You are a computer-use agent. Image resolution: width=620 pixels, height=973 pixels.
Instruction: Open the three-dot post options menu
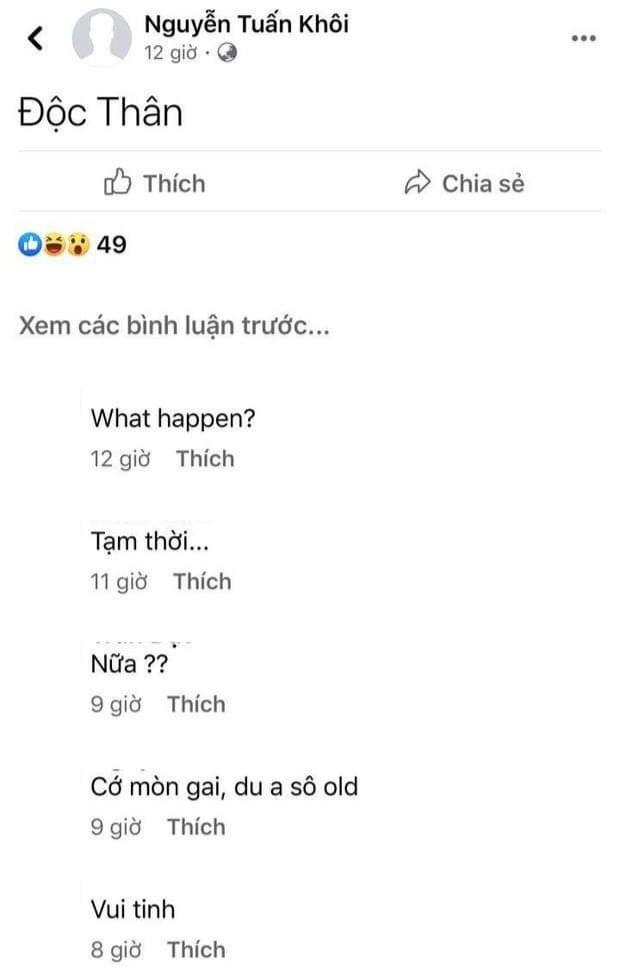point(583,38)
